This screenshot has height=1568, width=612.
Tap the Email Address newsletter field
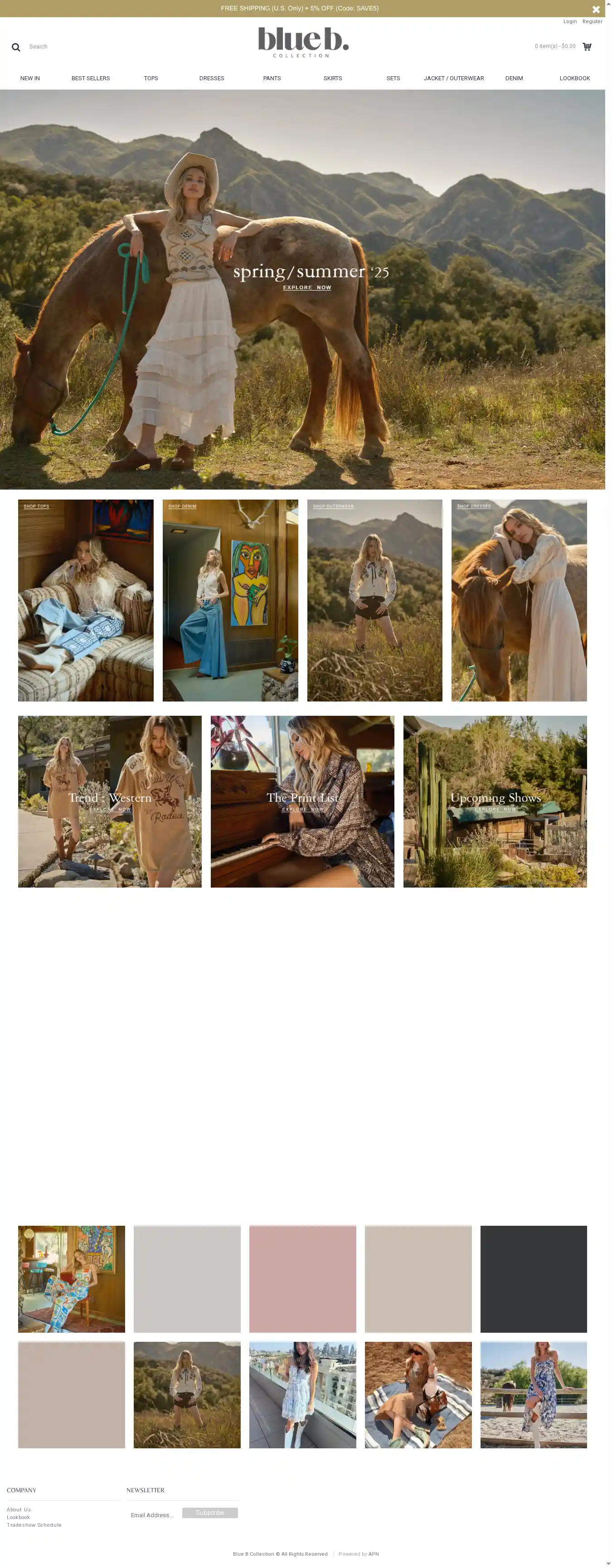click(152, 1515)
